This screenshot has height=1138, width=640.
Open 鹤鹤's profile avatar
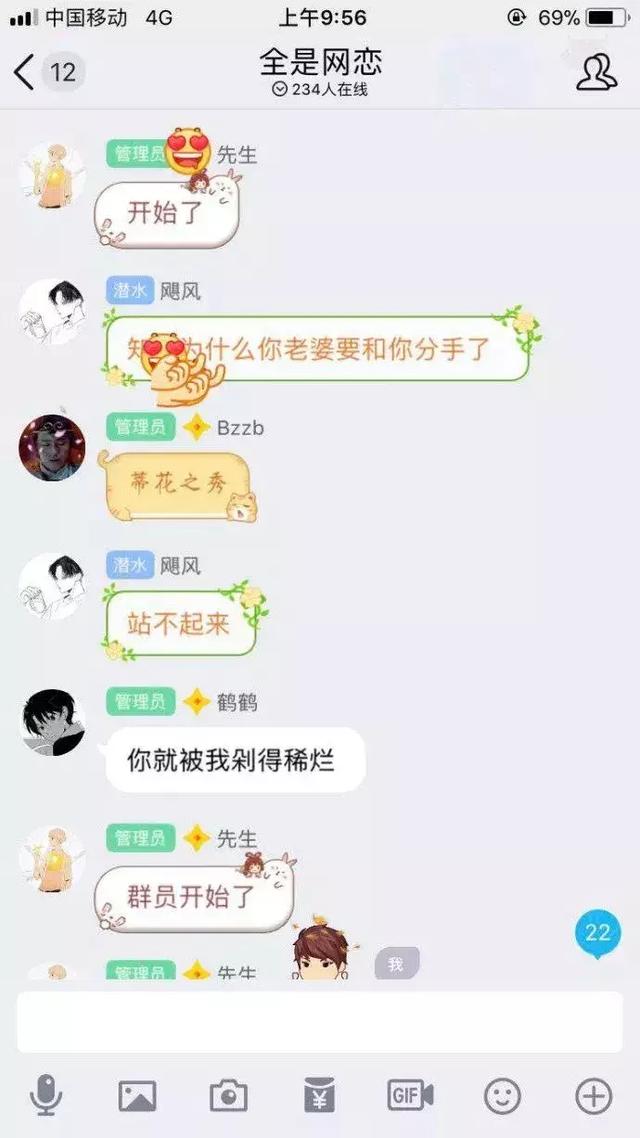(52, 722)
